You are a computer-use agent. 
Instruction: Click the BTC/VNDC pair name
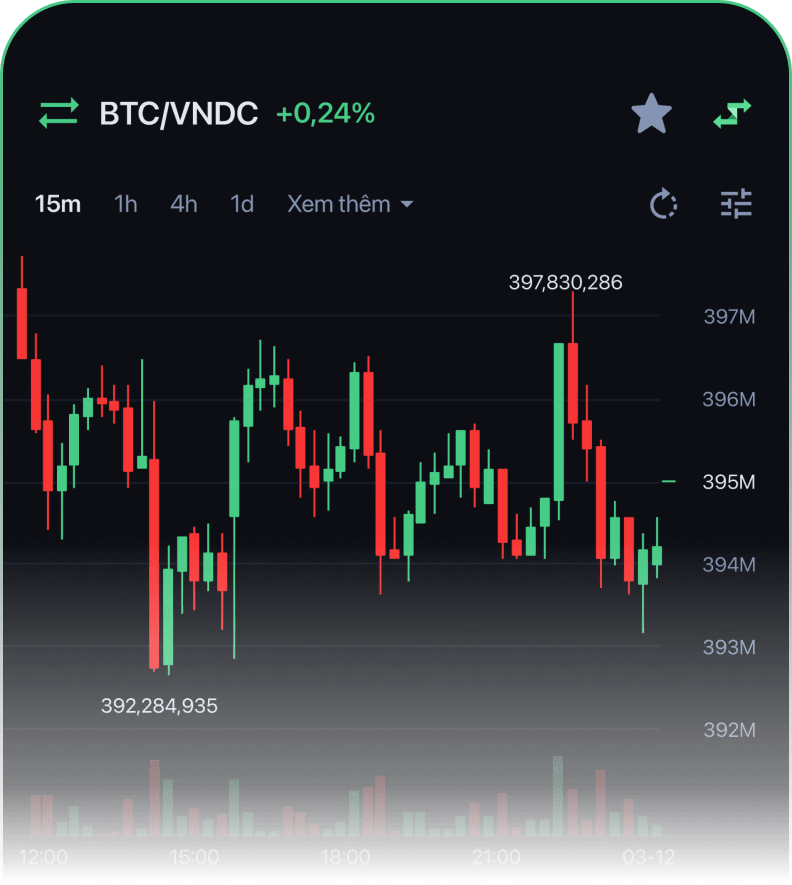pos(176,113)
